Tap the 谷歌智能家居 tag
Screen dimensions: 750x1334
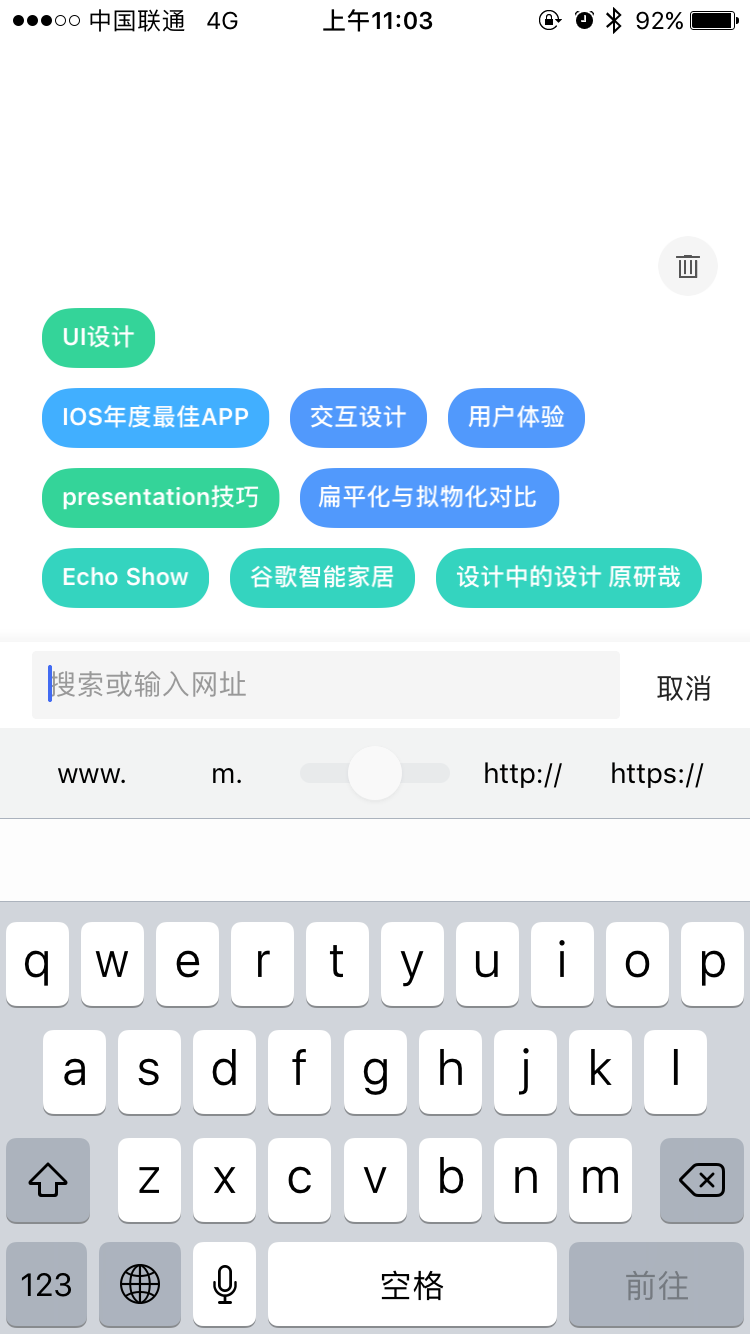click(322, 577)
